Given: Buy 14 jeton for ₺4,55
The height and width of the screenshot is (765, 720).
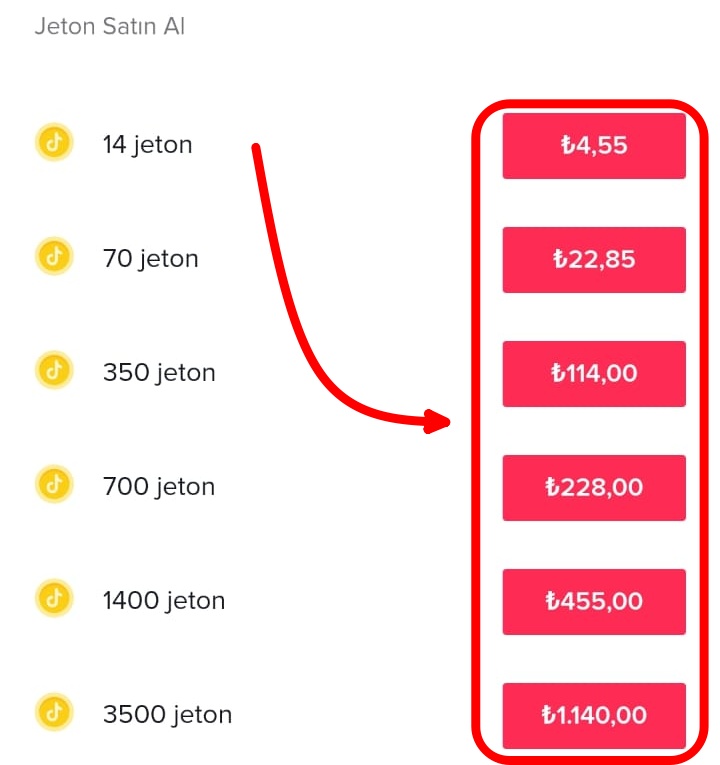Looking at the screenshot, I should tap(594, 145).
